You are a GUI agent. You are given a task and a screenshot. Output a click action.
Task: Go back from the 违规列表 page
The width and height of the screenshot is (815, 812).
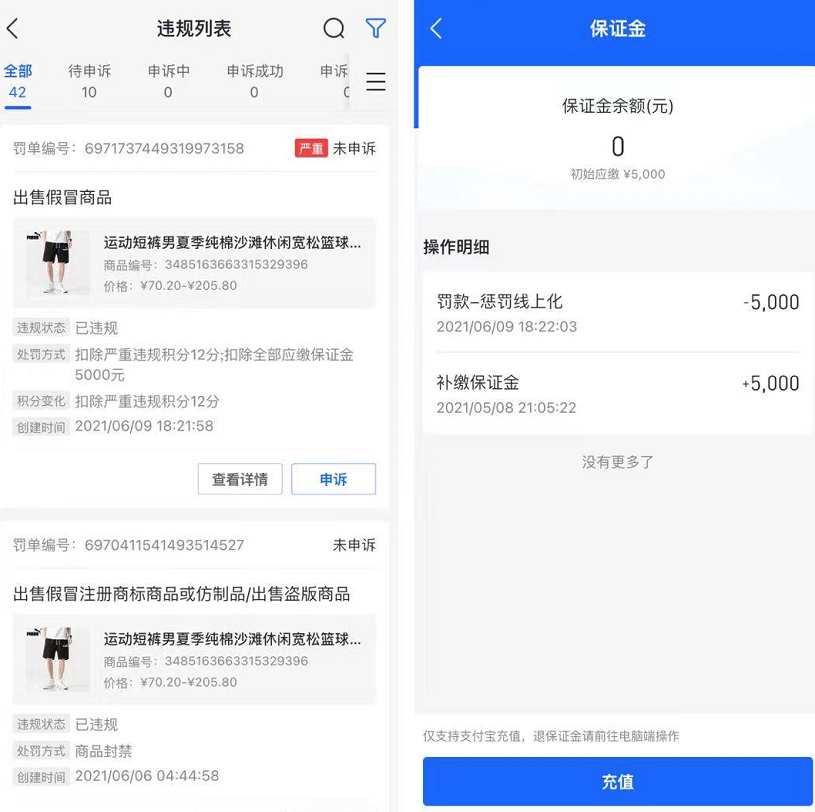pos(13,29)
